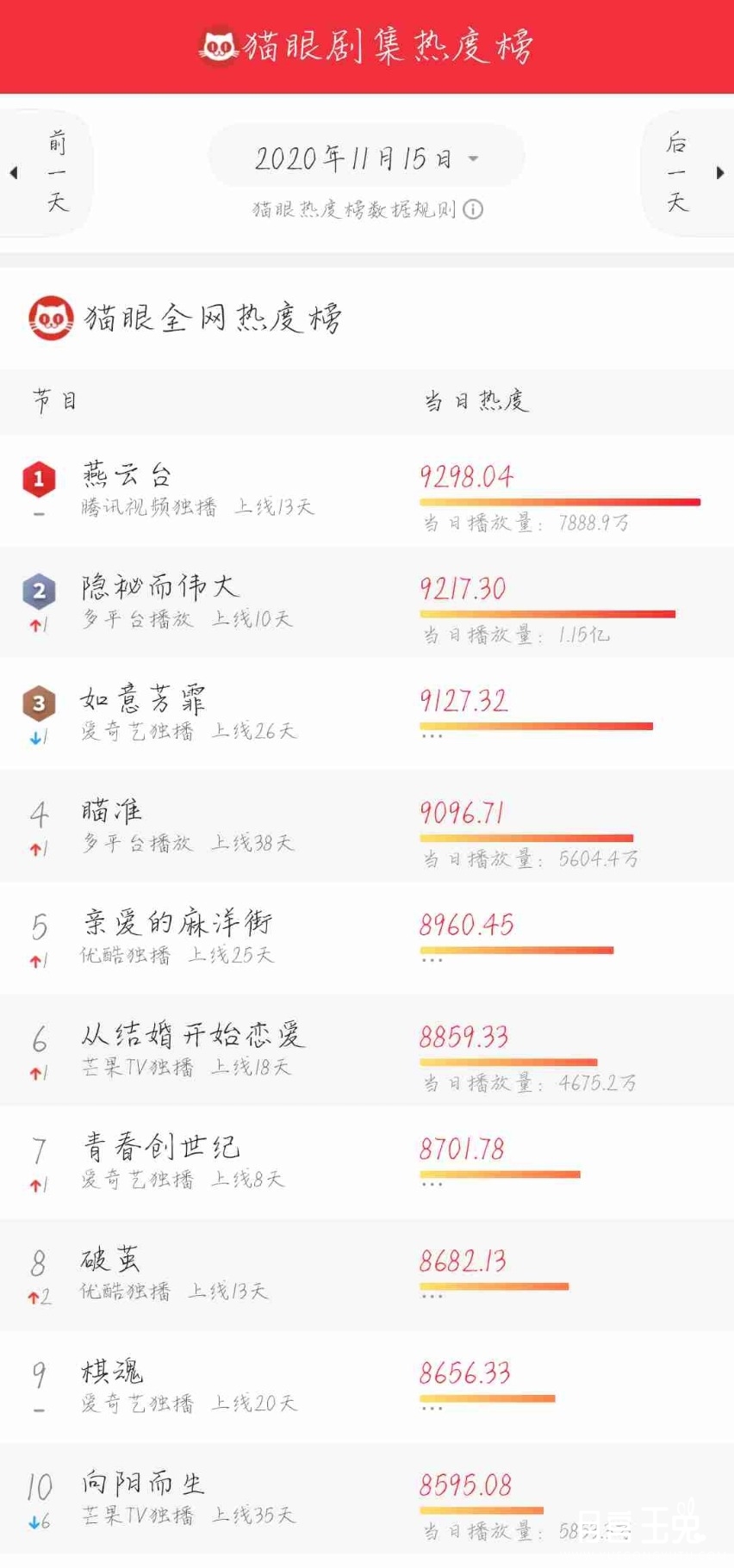Open the 破茧 ranking entry
The image size is (734, 1568).
pos(367,1274)
